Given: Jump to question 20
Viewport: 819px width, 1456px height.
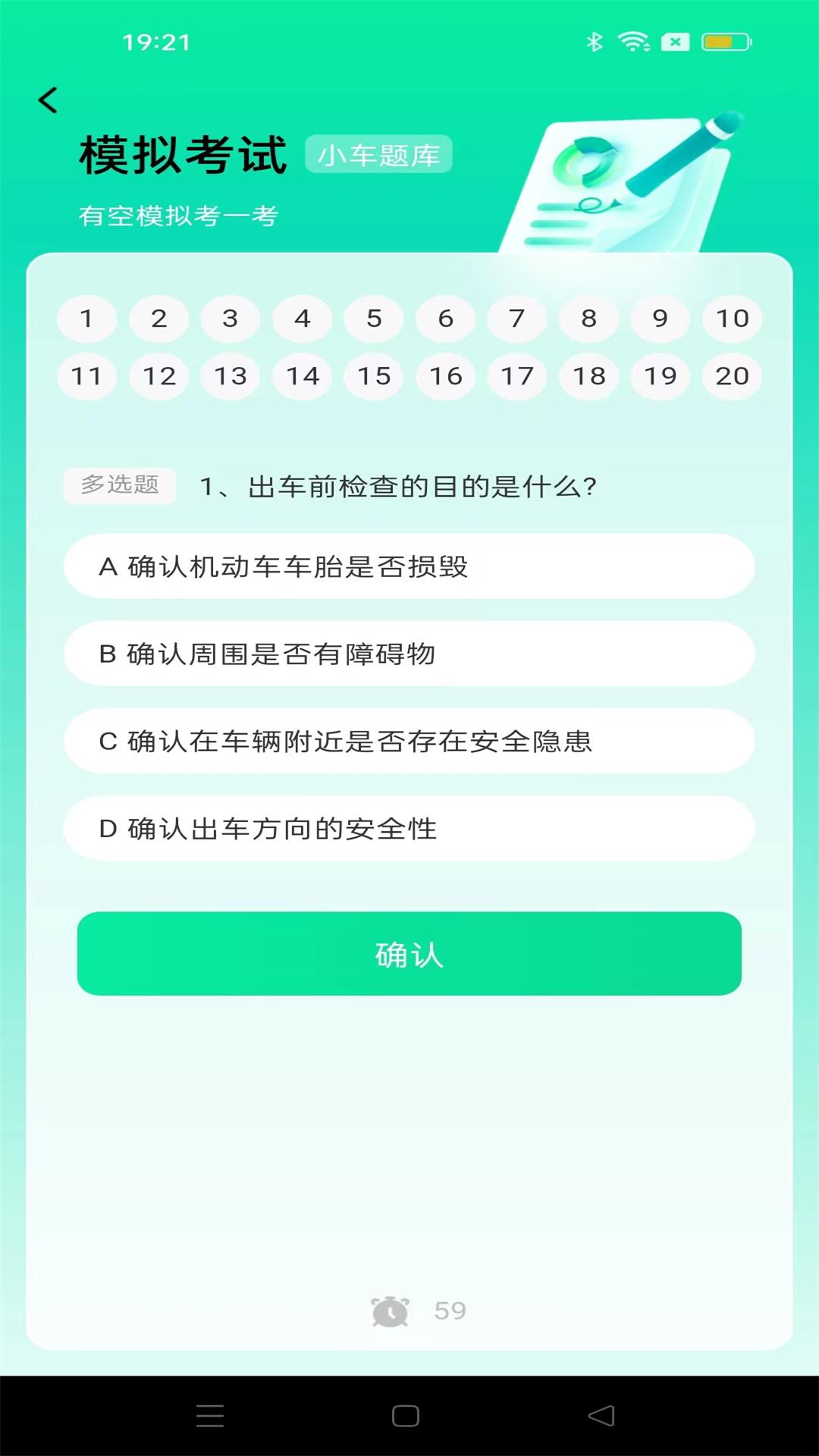Looking at the screenshot, I should tap(732, 376).
